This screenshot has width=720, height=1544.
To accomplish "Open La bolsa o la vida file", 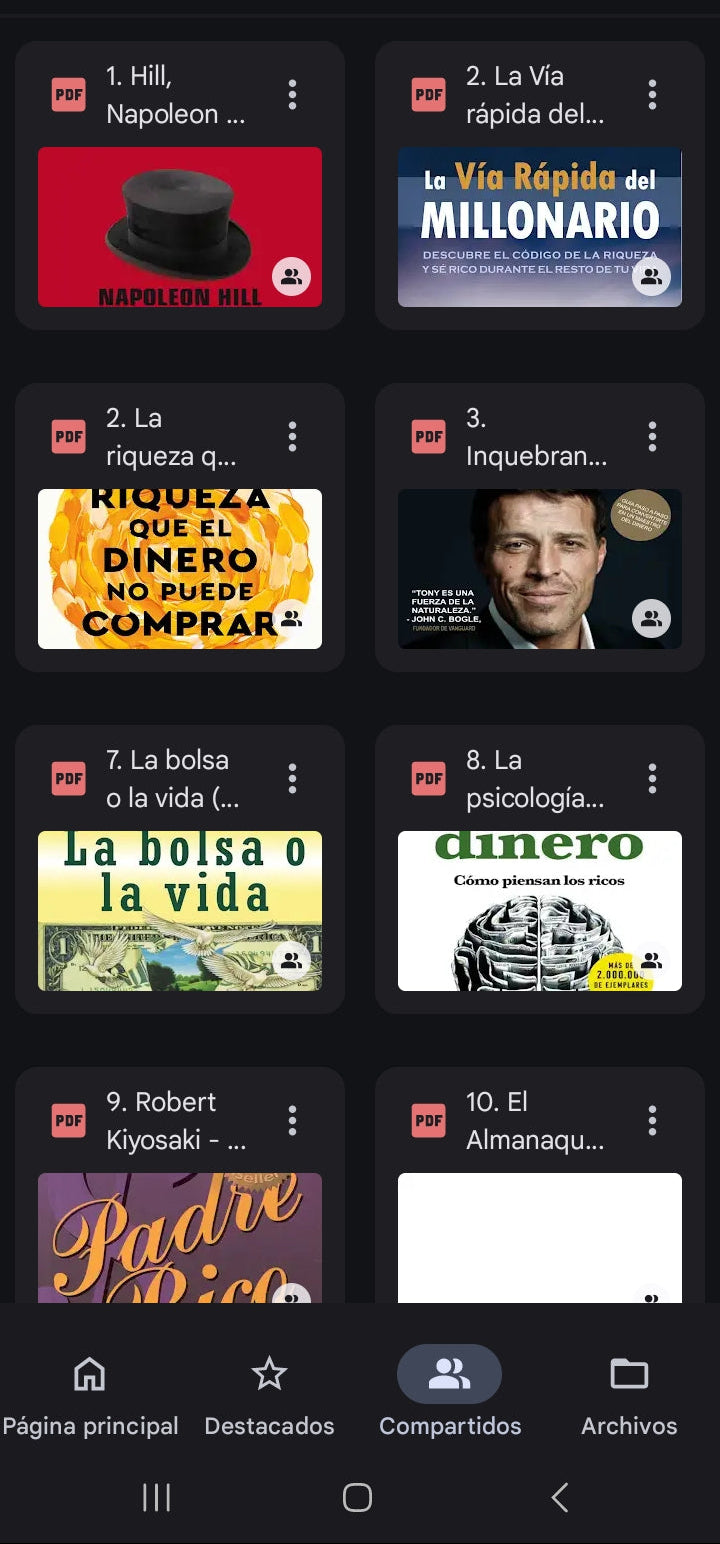I will click(180, 911).
